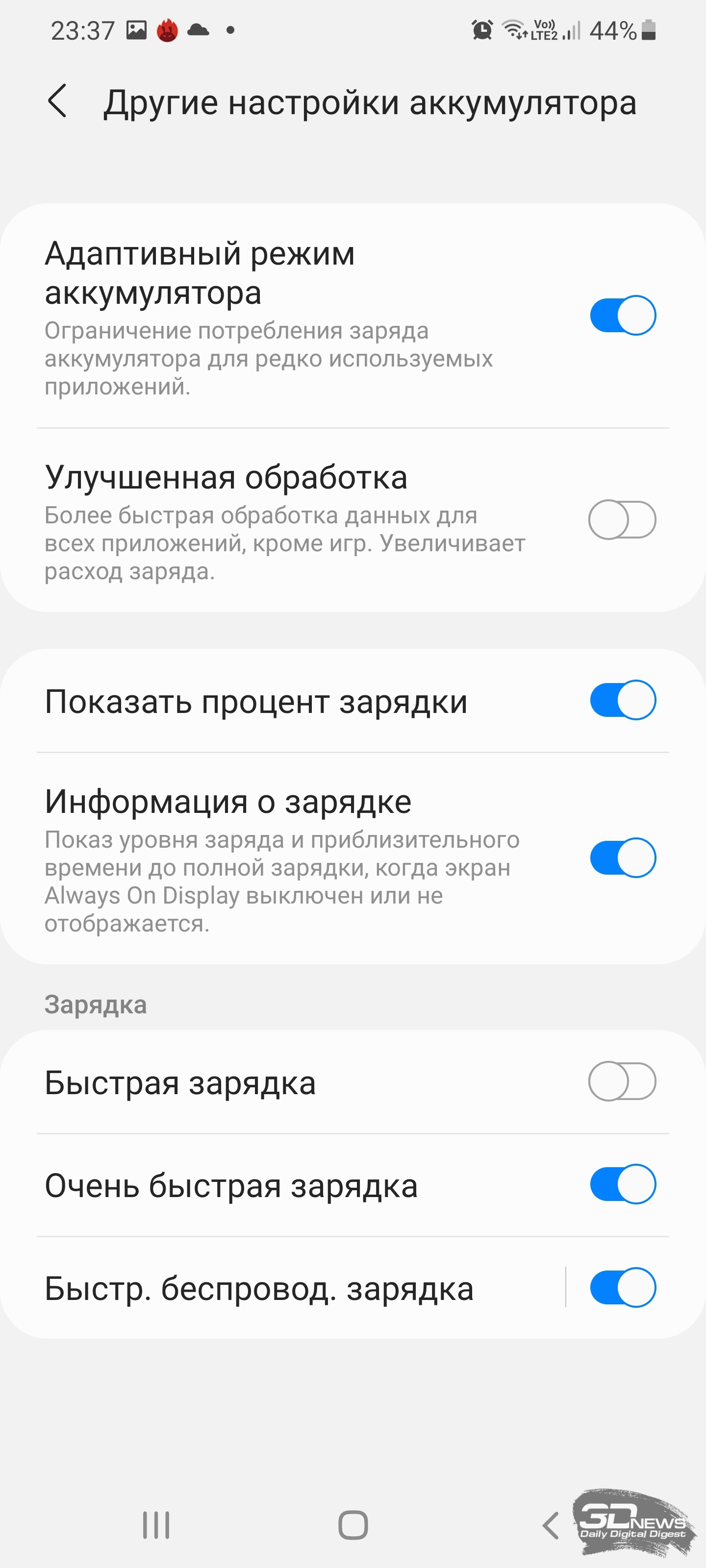
Task: Disable adaptive battery mode switch
Action: 623,315
